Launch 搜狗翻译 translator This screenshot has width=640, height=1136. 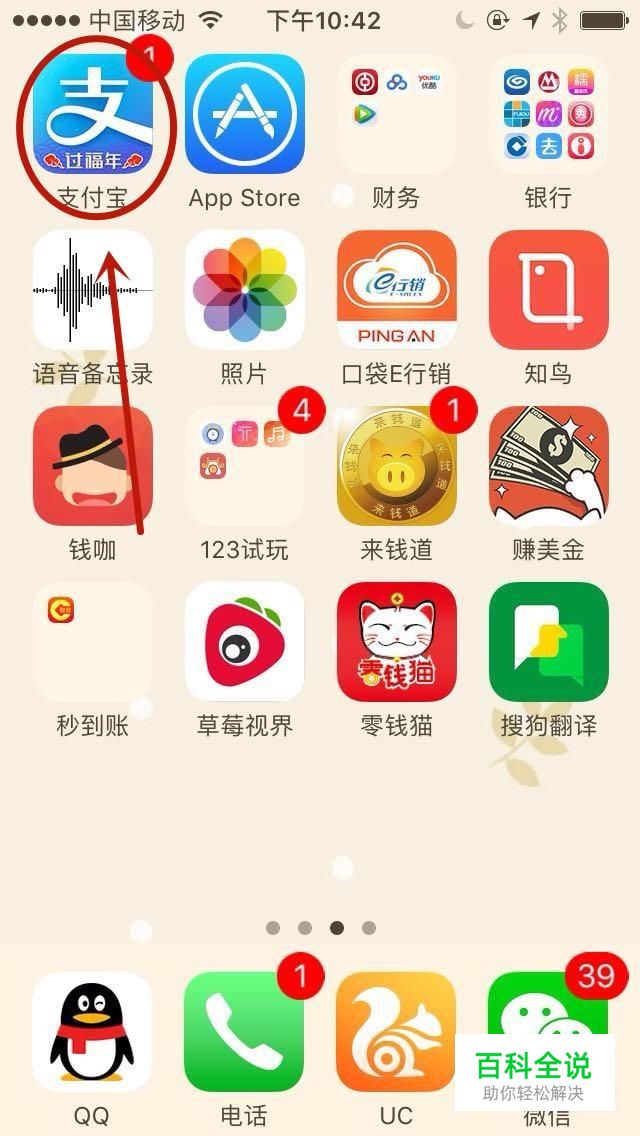click(548, 642)
